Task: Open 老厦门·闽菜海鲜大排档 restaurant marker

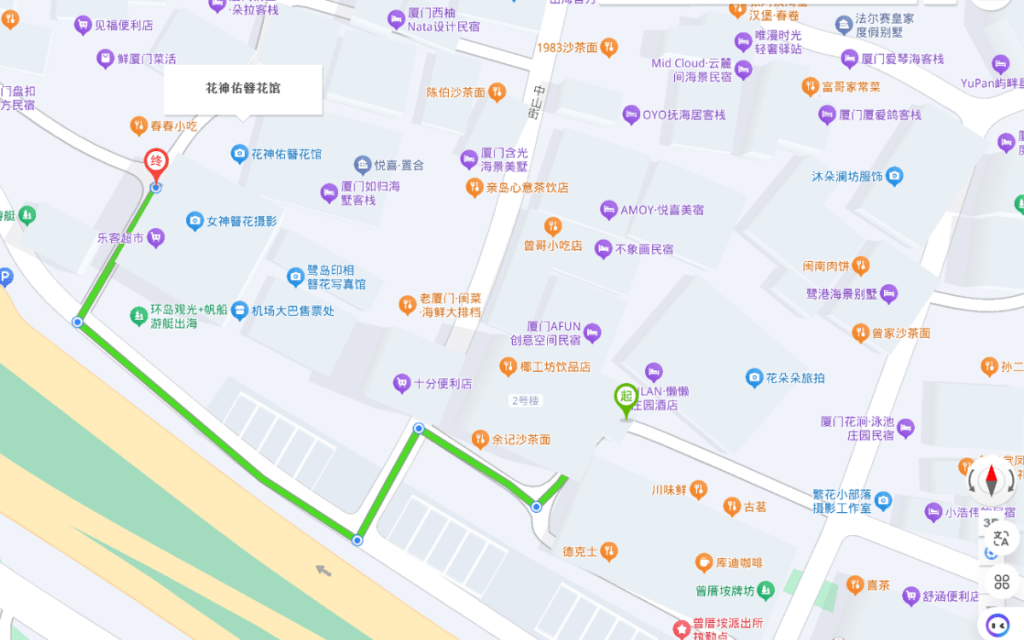Action: pos(407,304)
